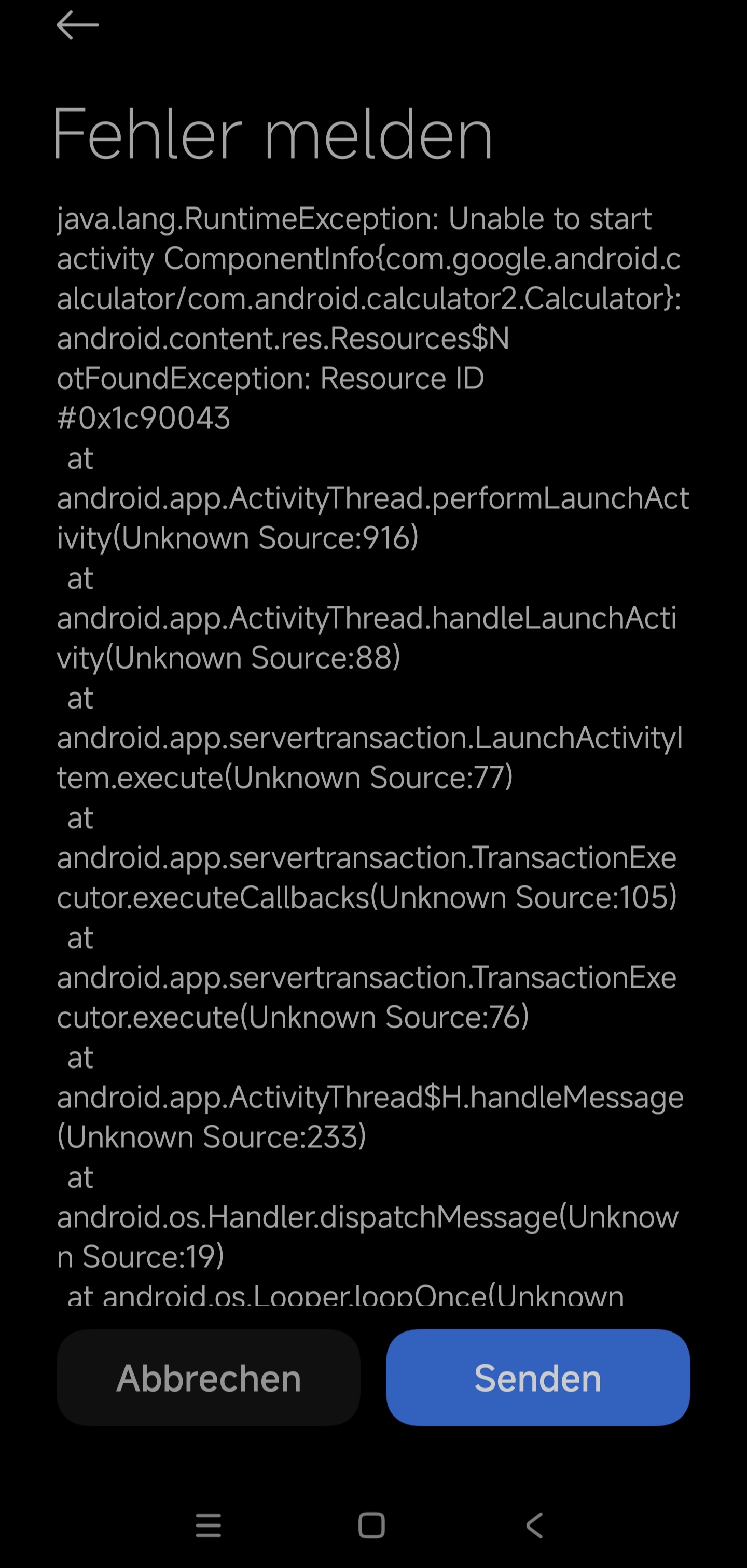Viewport: 747px width, 1568px height.
Task: Send the error report with Senden
Action: pos(537,1378)
